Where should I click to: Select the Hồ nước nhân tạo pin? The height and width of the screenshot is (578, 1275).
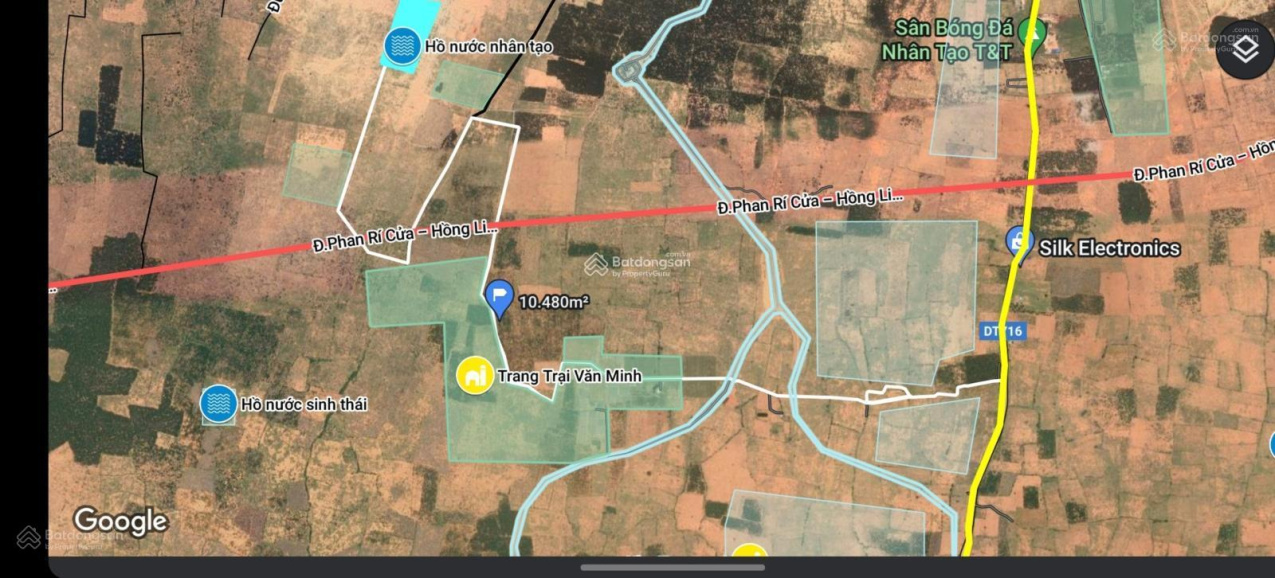(402, 46)
